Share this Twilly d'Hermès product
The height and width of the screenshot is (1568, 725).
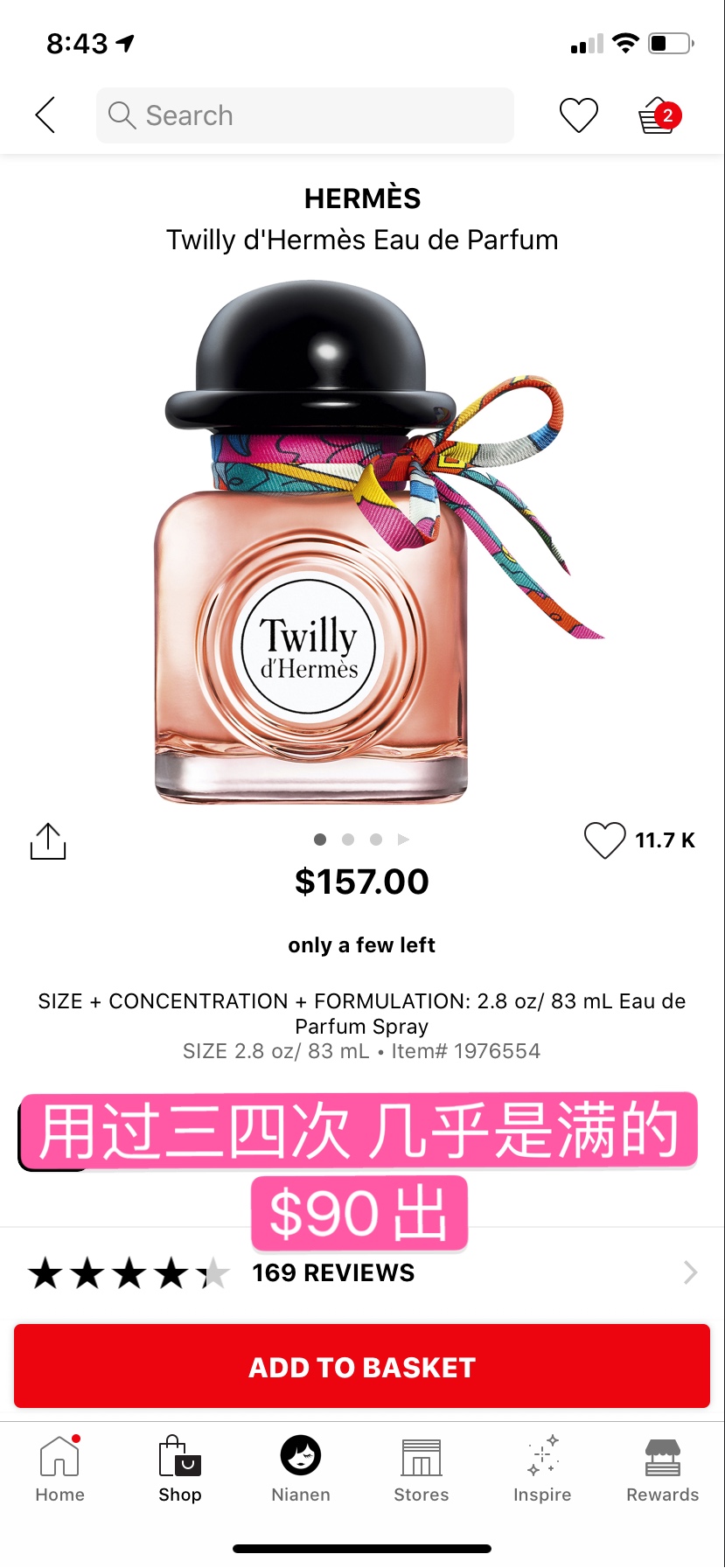[x=48, y=841]
